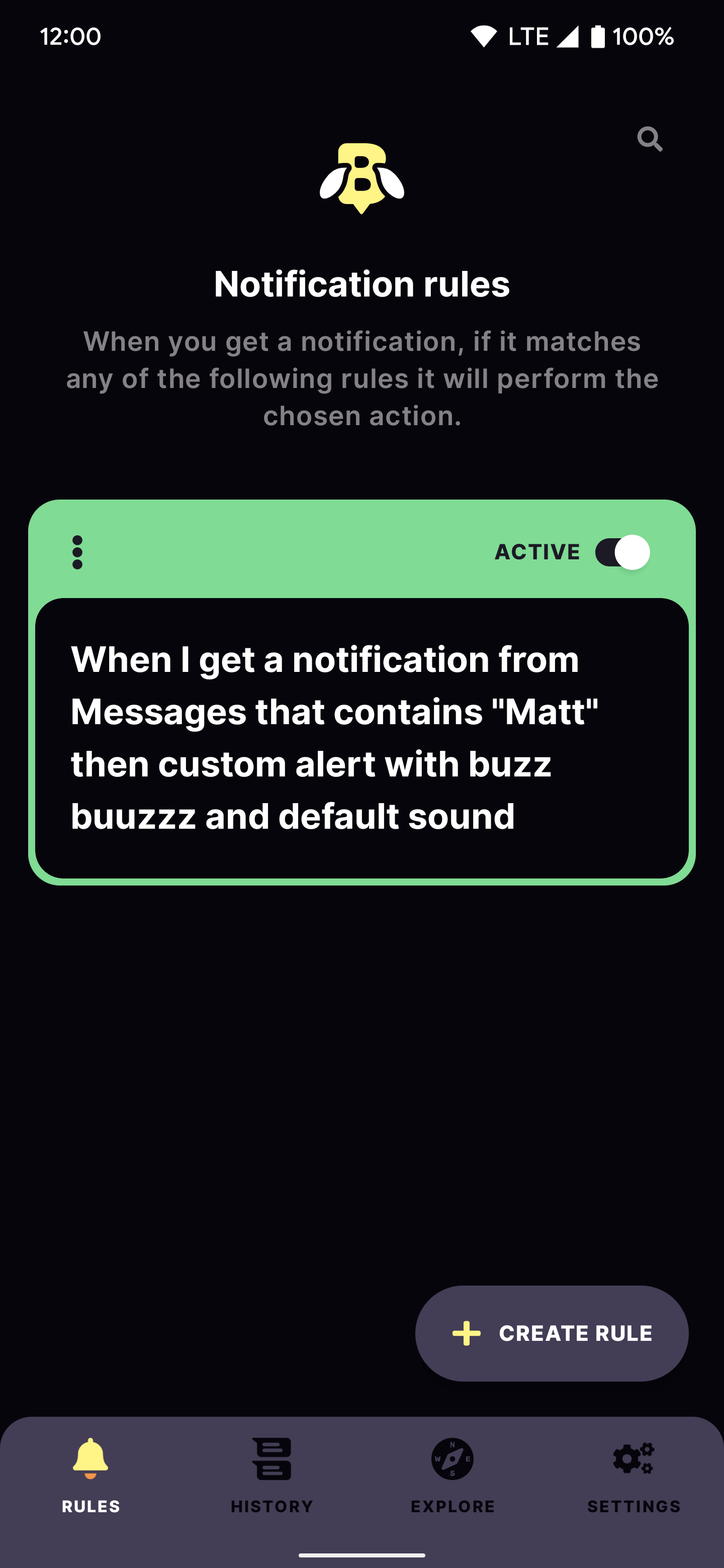This screenshot has height=1568, width=724.
Task: Open the rule's three-dot menu
Action: click(x=77, y=552)
